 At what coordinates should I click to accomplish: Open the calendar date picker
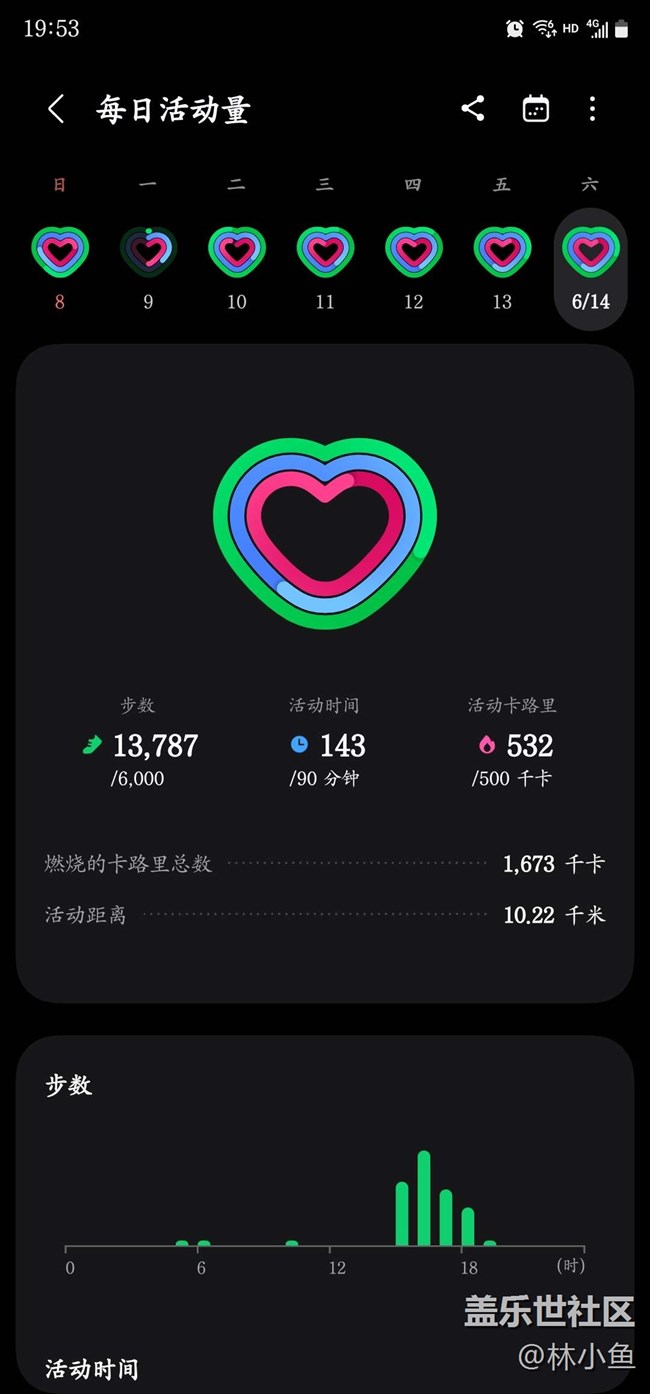point(536,109)
